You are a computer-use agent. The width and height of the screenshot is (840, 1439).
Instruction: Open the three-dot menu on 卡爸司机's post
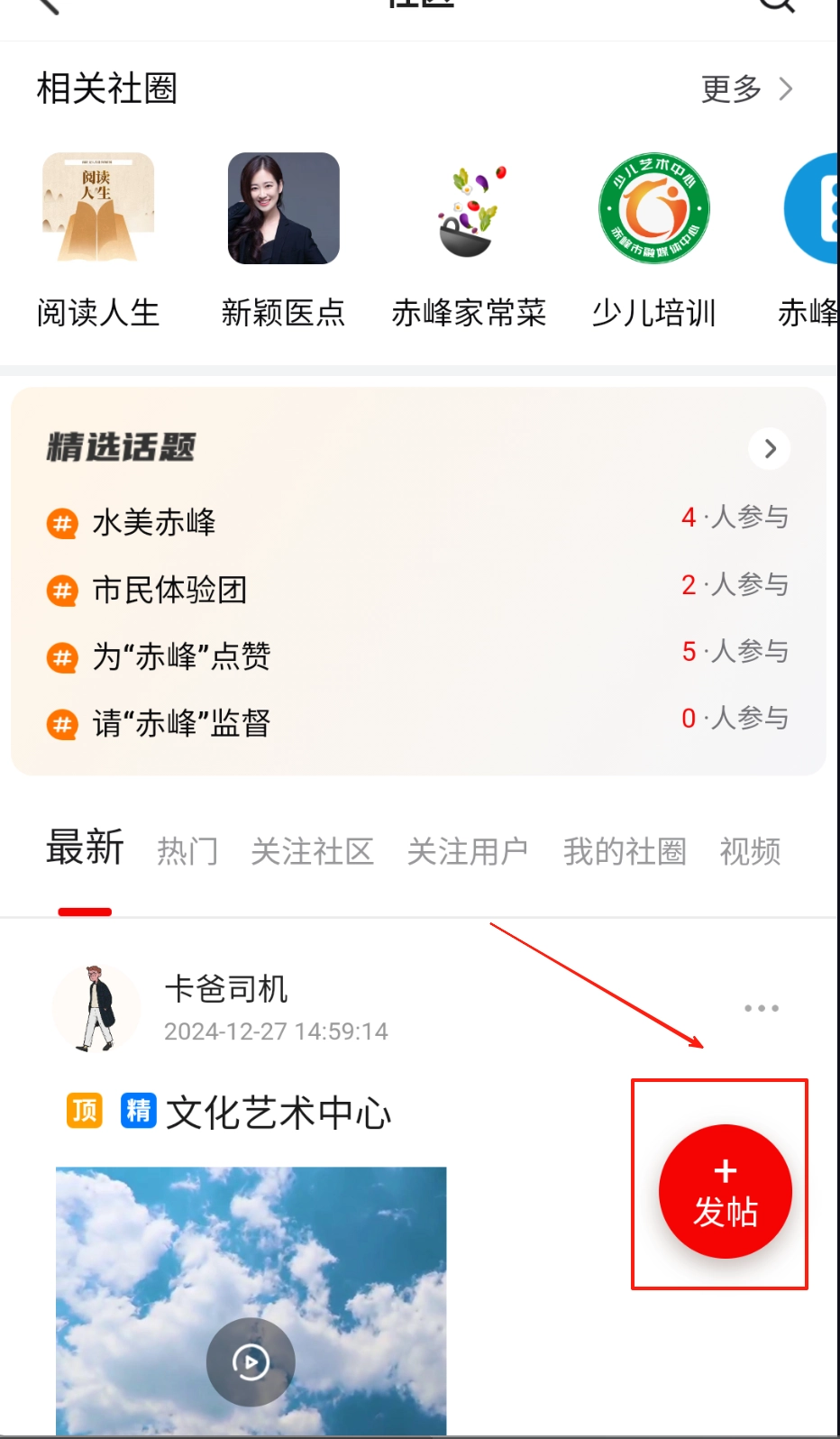point(761,1008)
